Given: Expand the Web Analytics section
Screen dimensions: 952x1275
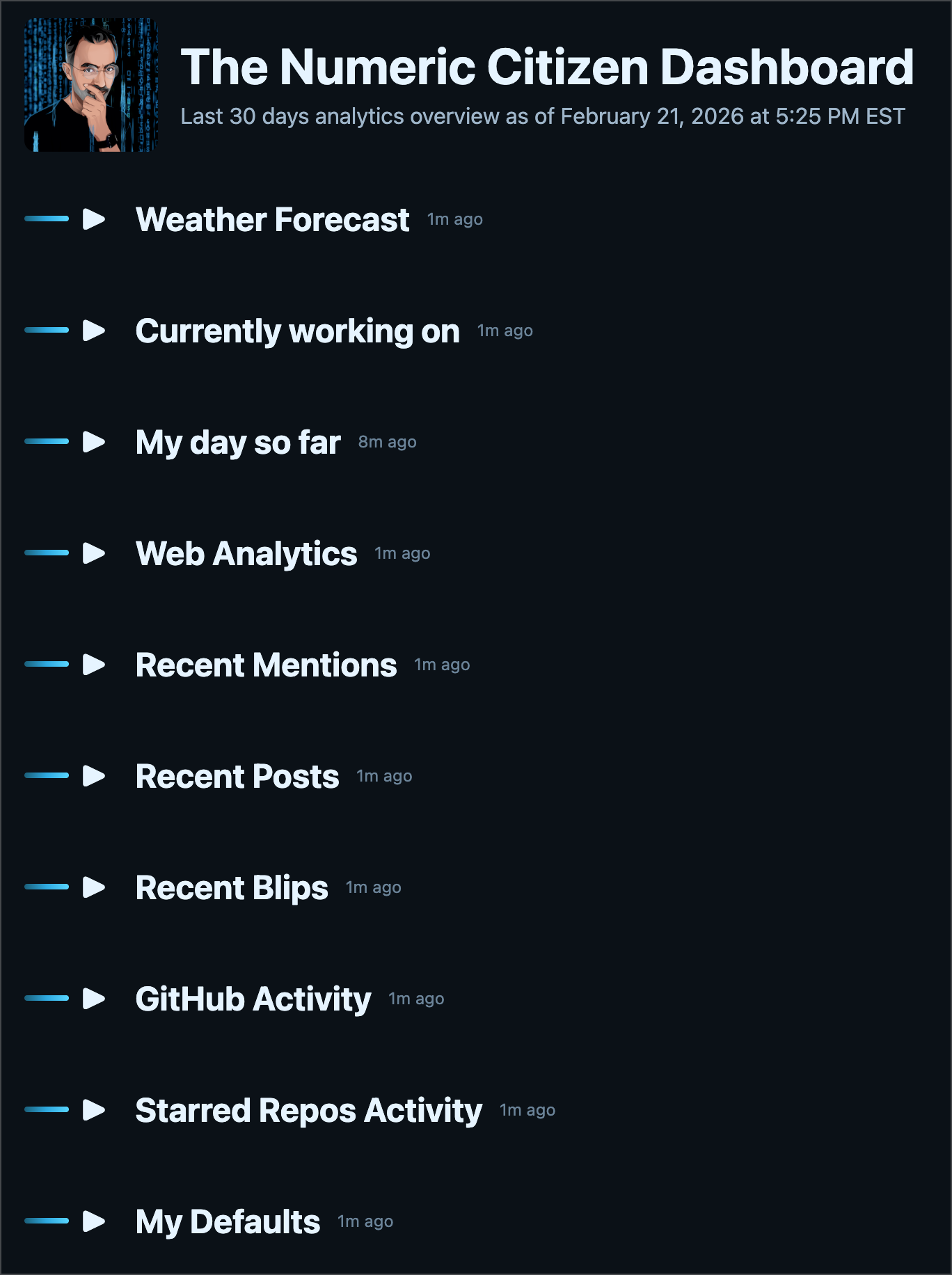Looking at the screenshot, I should coord(94,553).
